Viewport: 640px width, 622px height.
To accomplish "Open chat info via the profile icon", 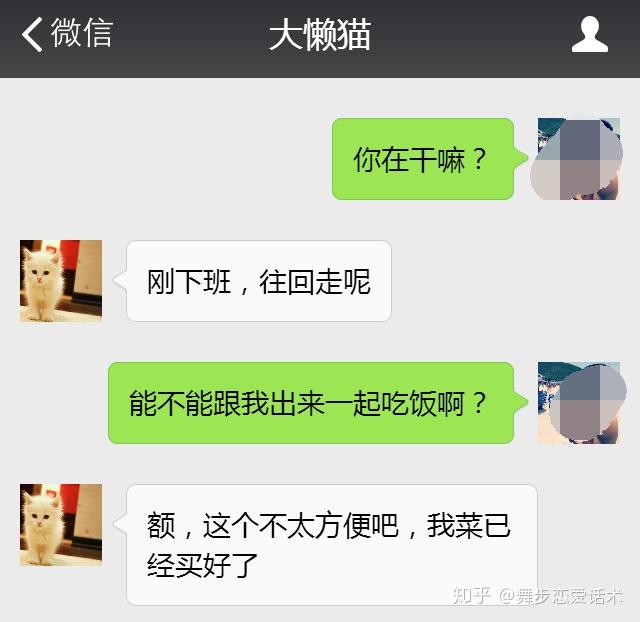I will pos(589,35).
